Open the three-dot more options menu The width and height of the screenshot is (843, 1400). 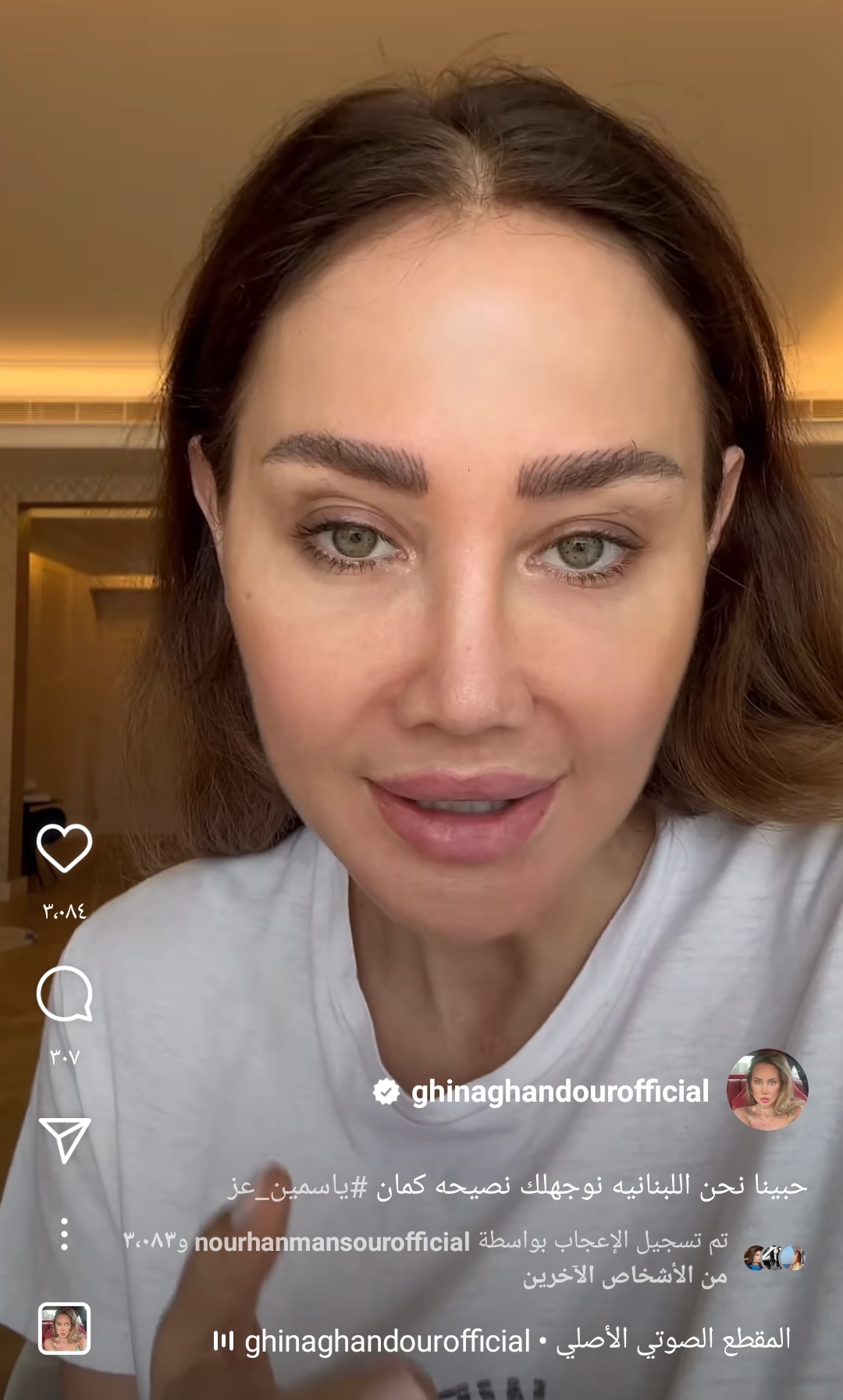pyautogui.click(x=64, y=1234)
